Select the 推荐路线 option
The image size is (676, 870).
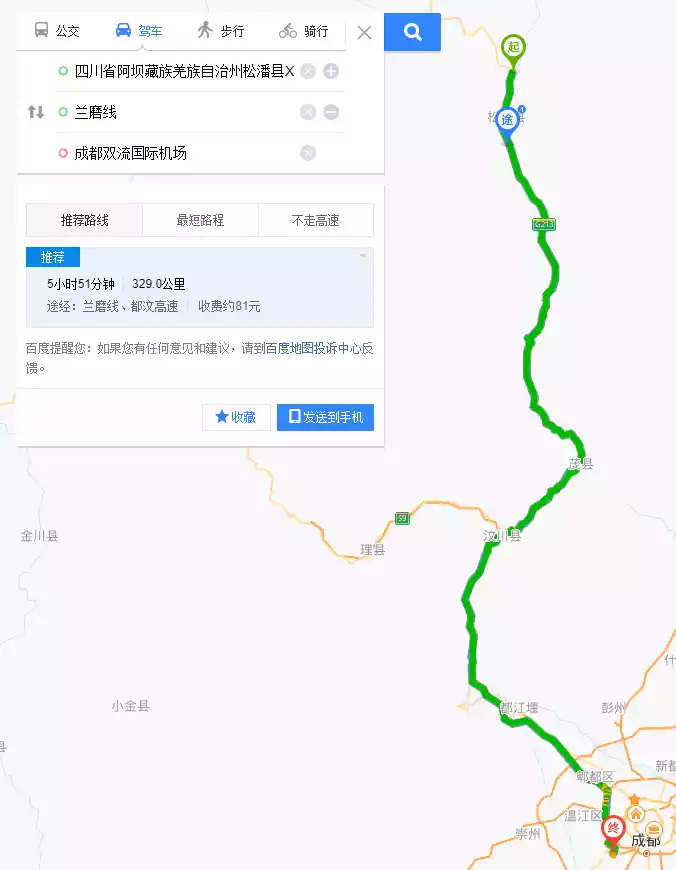[x=85, y=220]
